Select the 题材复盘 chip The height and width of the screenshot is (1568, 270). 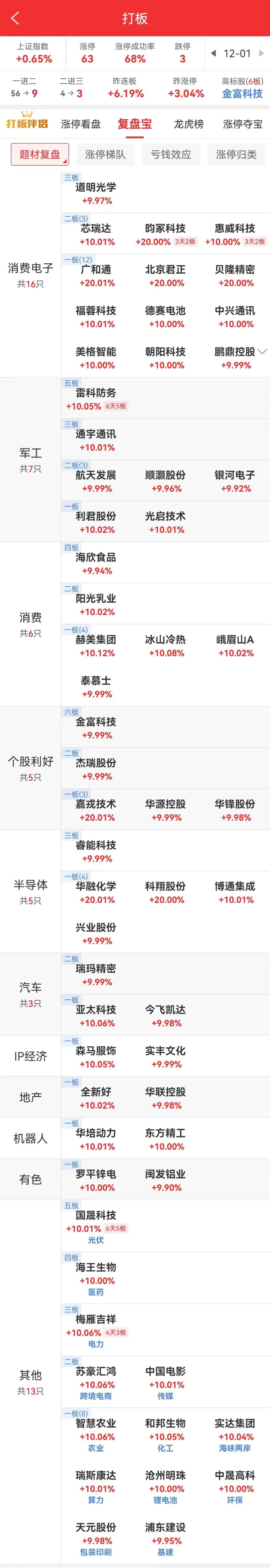39,155
